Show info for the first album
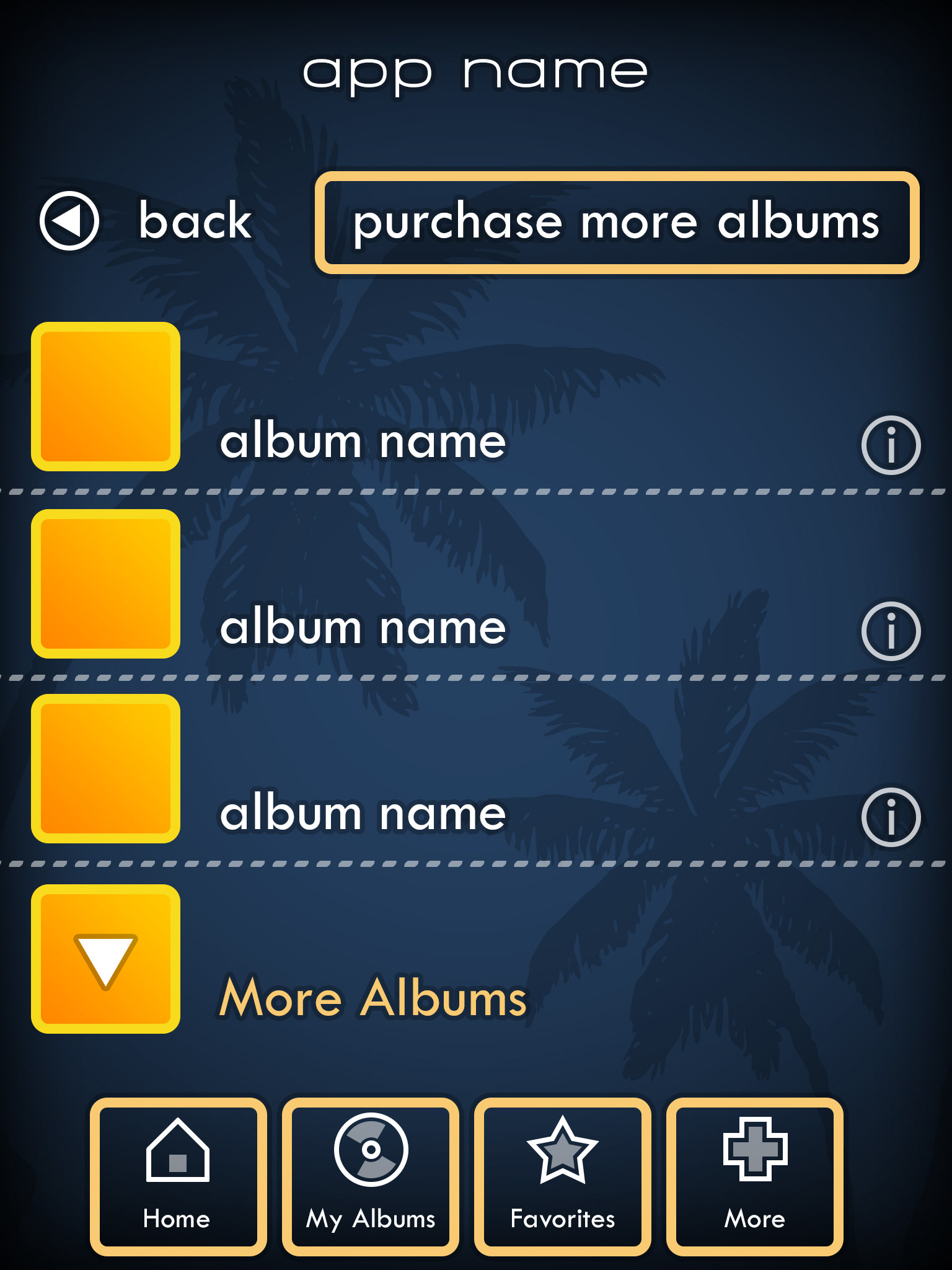Image resolution: width=952 pixels, height=1270 pixels. (x=891, y=445)
